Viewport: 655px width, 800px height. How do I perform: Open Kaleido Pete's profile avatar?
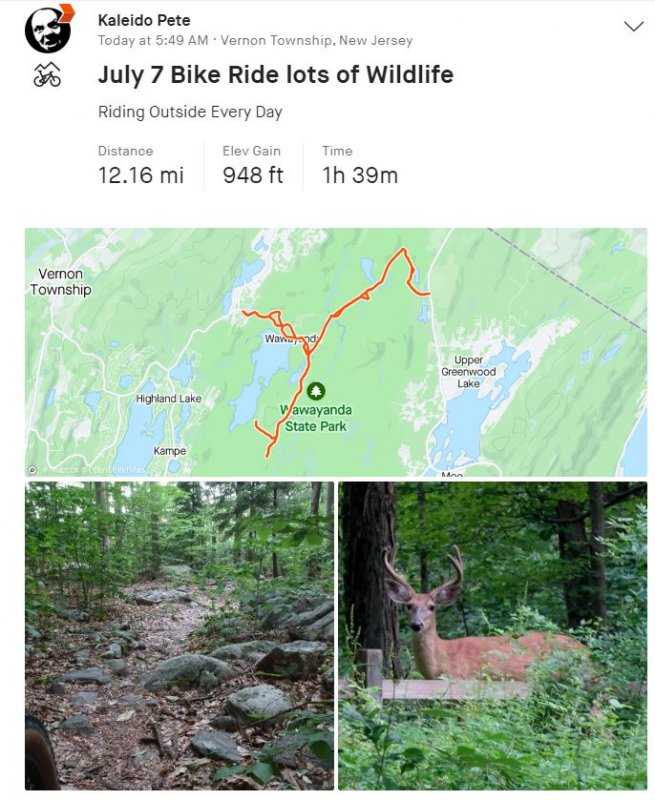[47, 31]
